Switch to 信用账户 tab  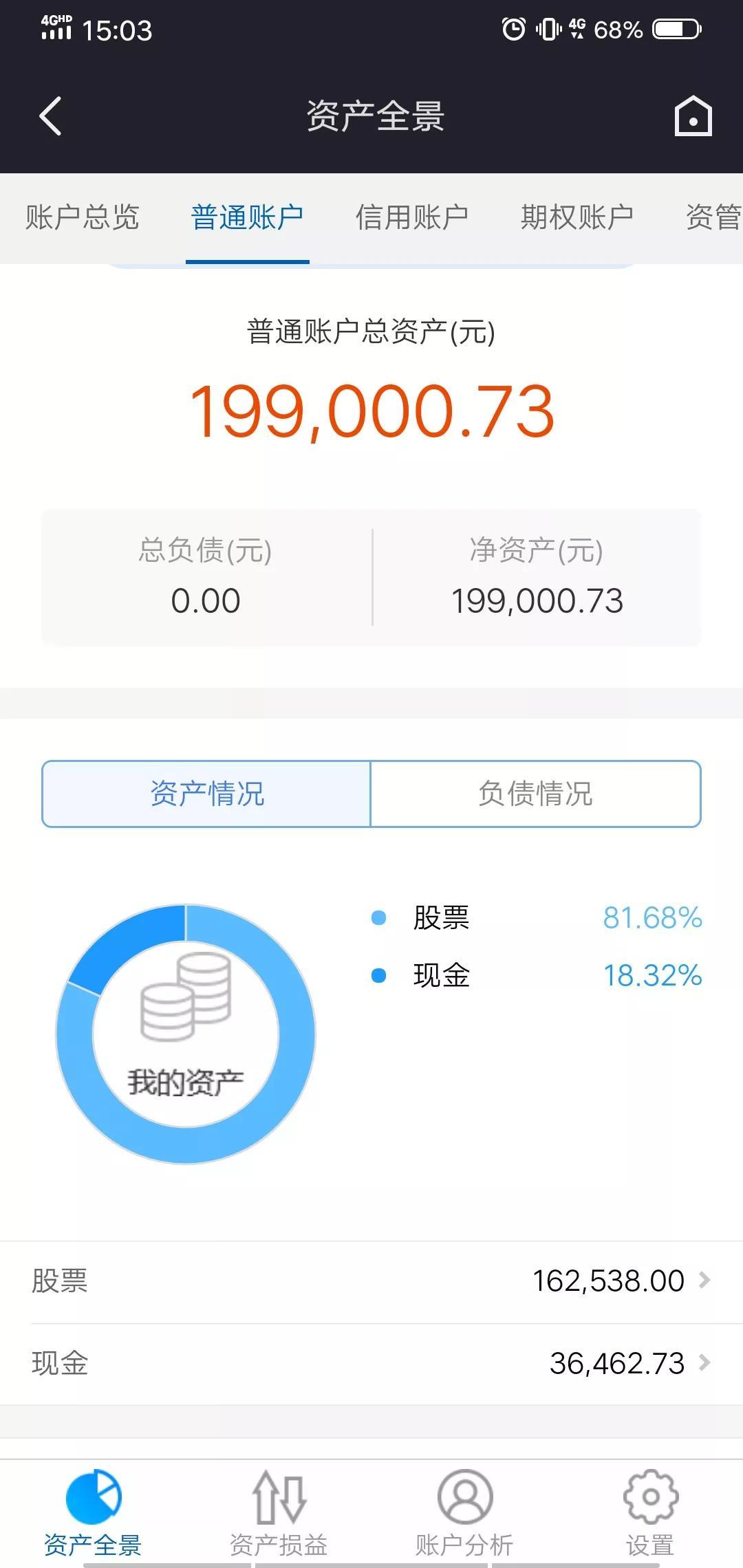coord(412,217)
